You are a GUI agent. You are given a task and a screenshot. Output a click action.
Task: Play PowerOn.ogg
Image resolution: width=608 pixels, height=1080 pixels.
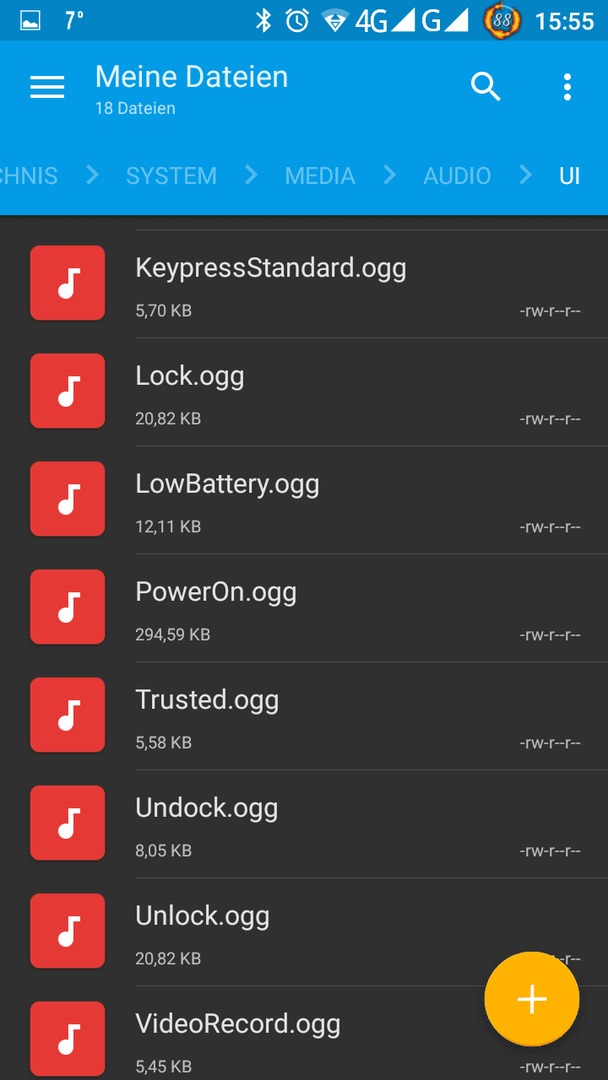[304, 608]
